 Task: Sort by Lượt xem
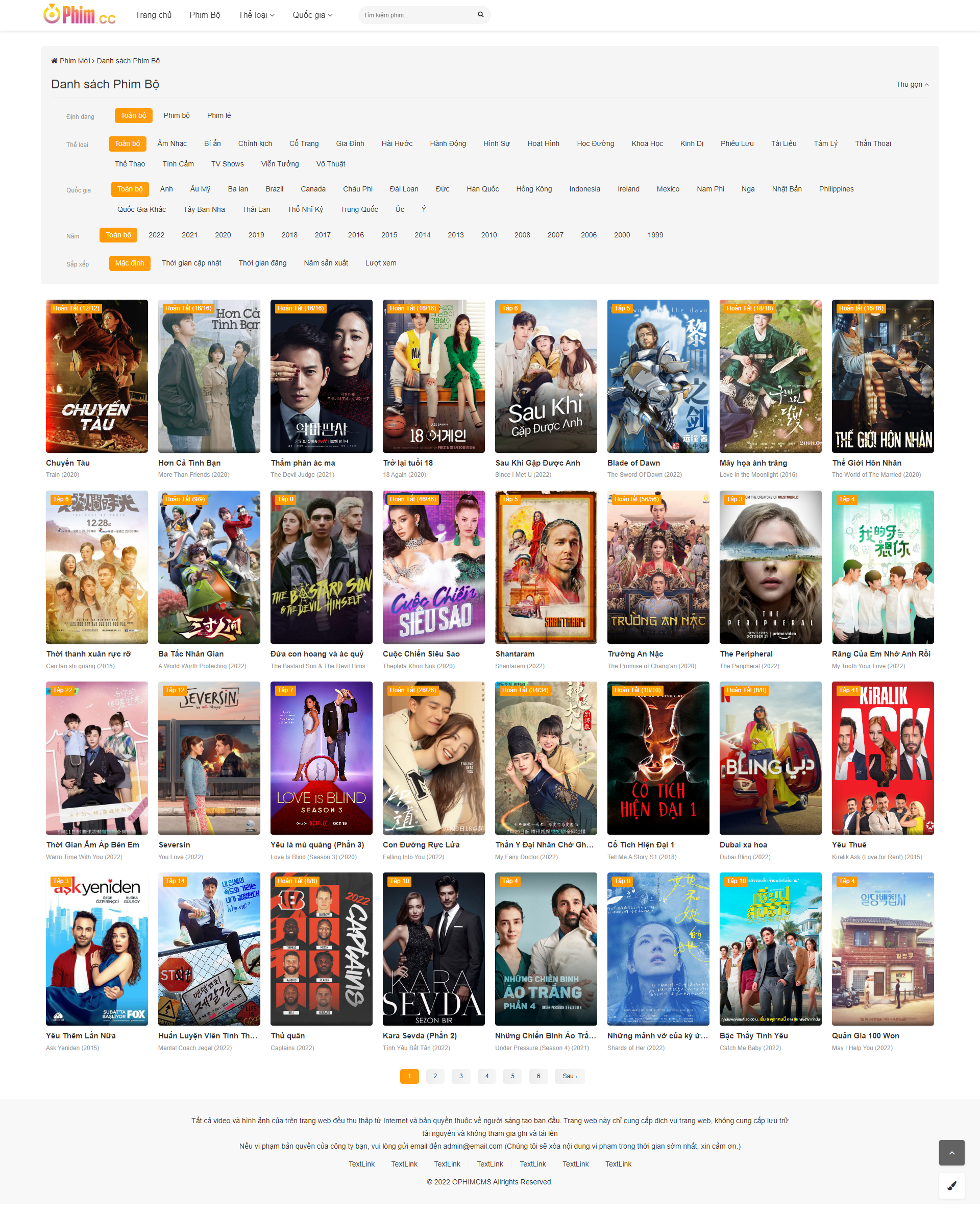[380, 263]
